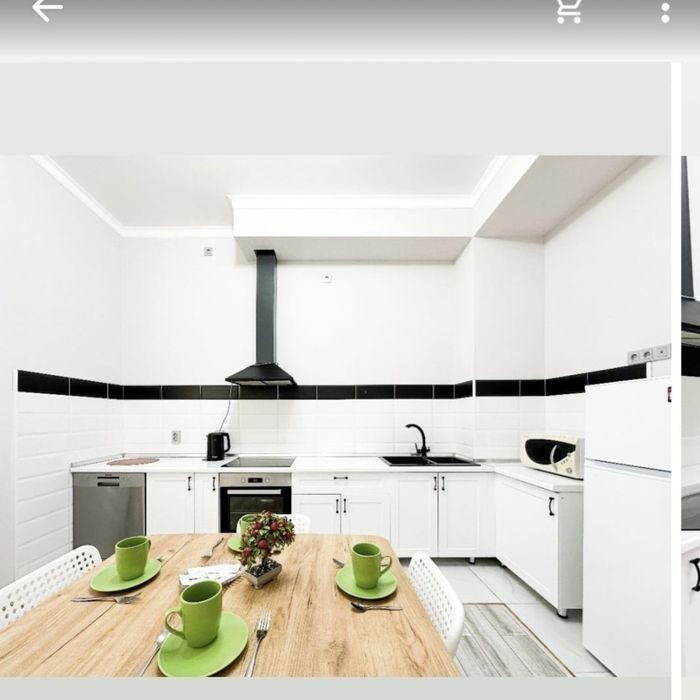Go back using the arrow
Image resolution: width=700 pixels, height=700 pixels.
click(x=47, y=10)
